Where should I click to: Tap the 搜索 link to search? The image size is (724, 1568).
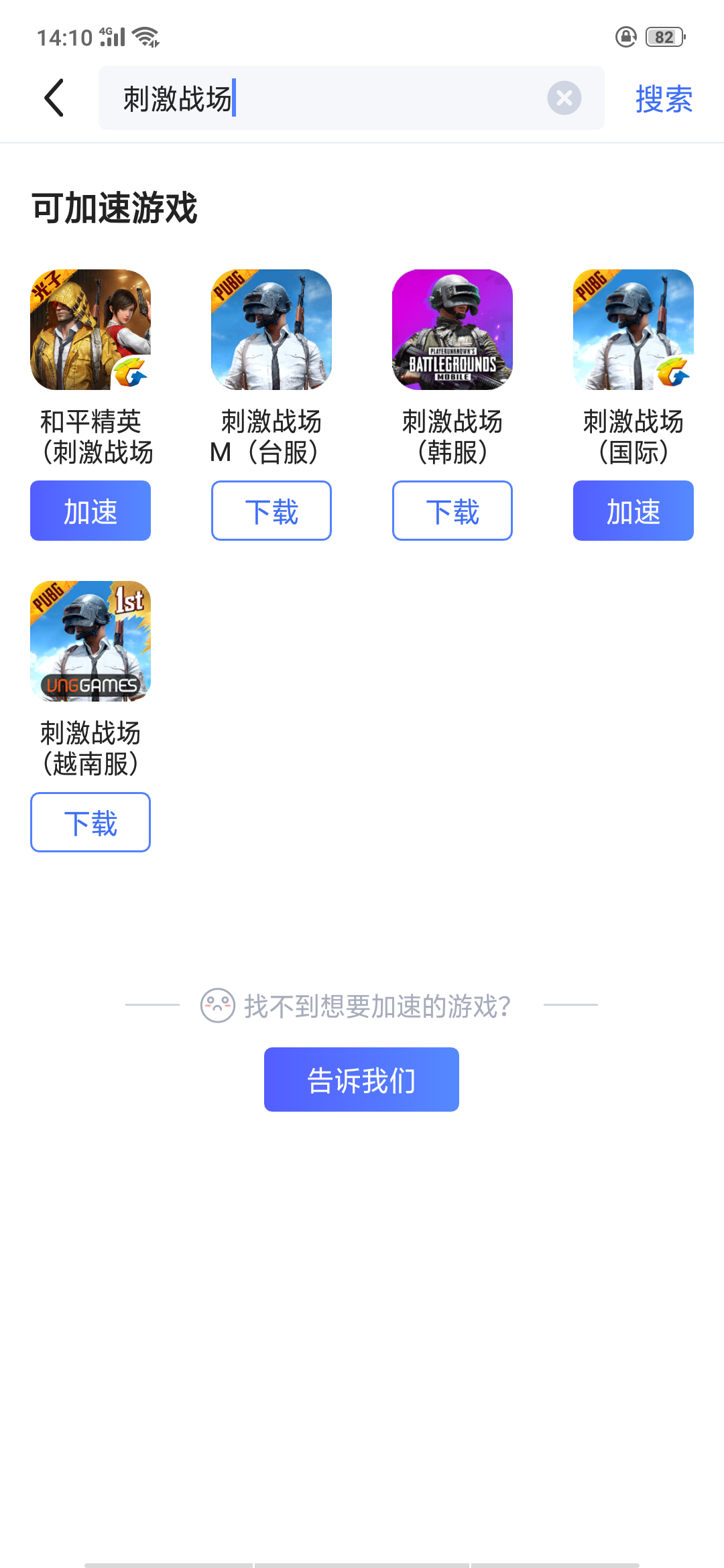(664, 99)
